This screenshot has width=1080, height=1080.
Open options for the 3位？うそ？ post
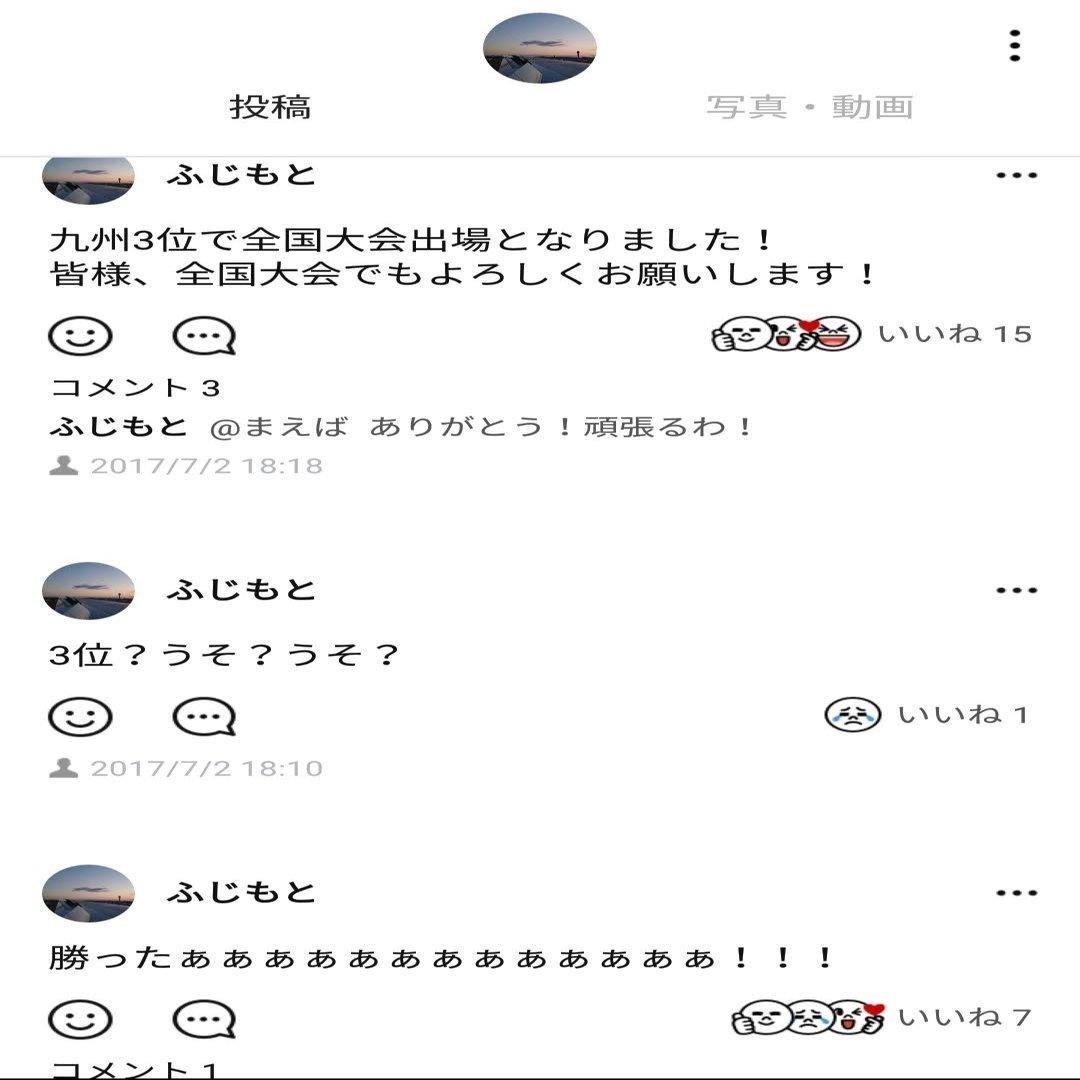pos(1016,591)
